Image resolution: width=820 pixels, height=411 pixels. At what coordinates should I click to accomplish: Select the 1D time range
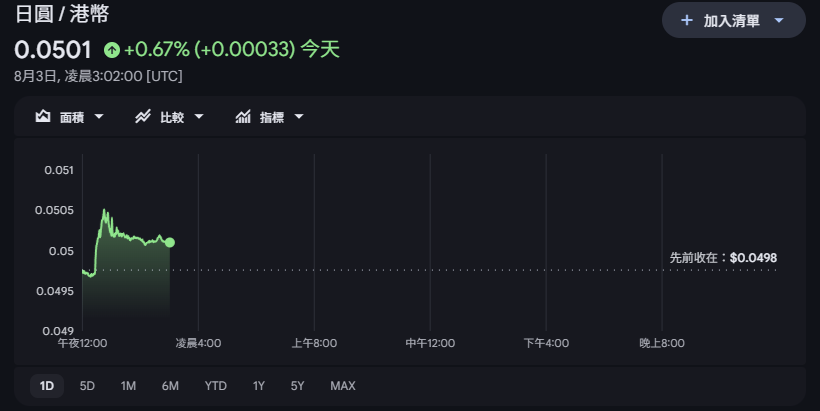click(47, 386)
